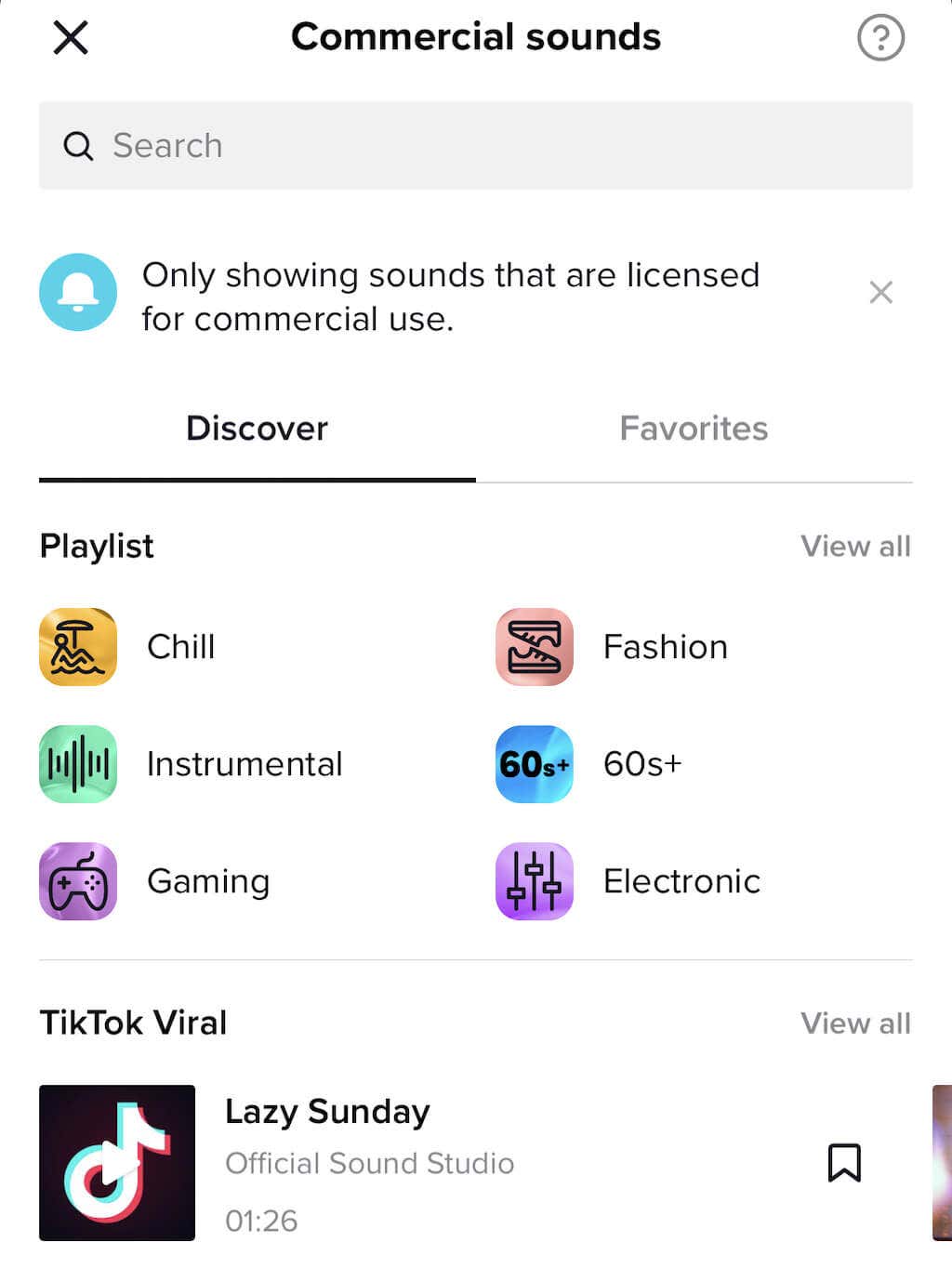Open the Gaming controller playlist icon

[77, 881]
